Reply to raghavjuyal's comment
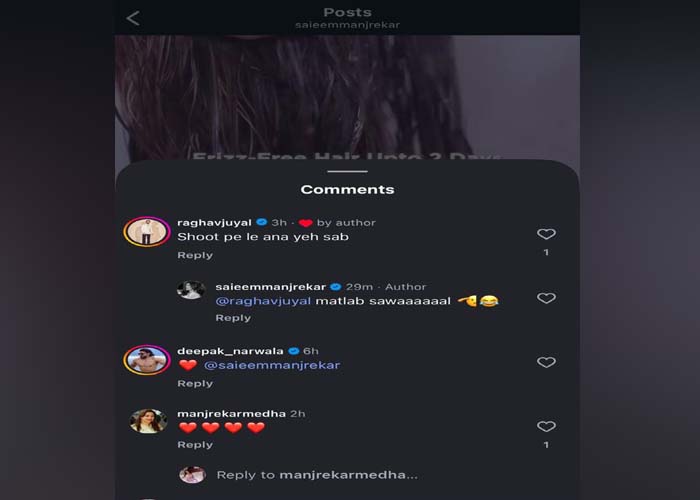Image resolution: width=700 pixels, height=500 pixels. tap(195, 255)
